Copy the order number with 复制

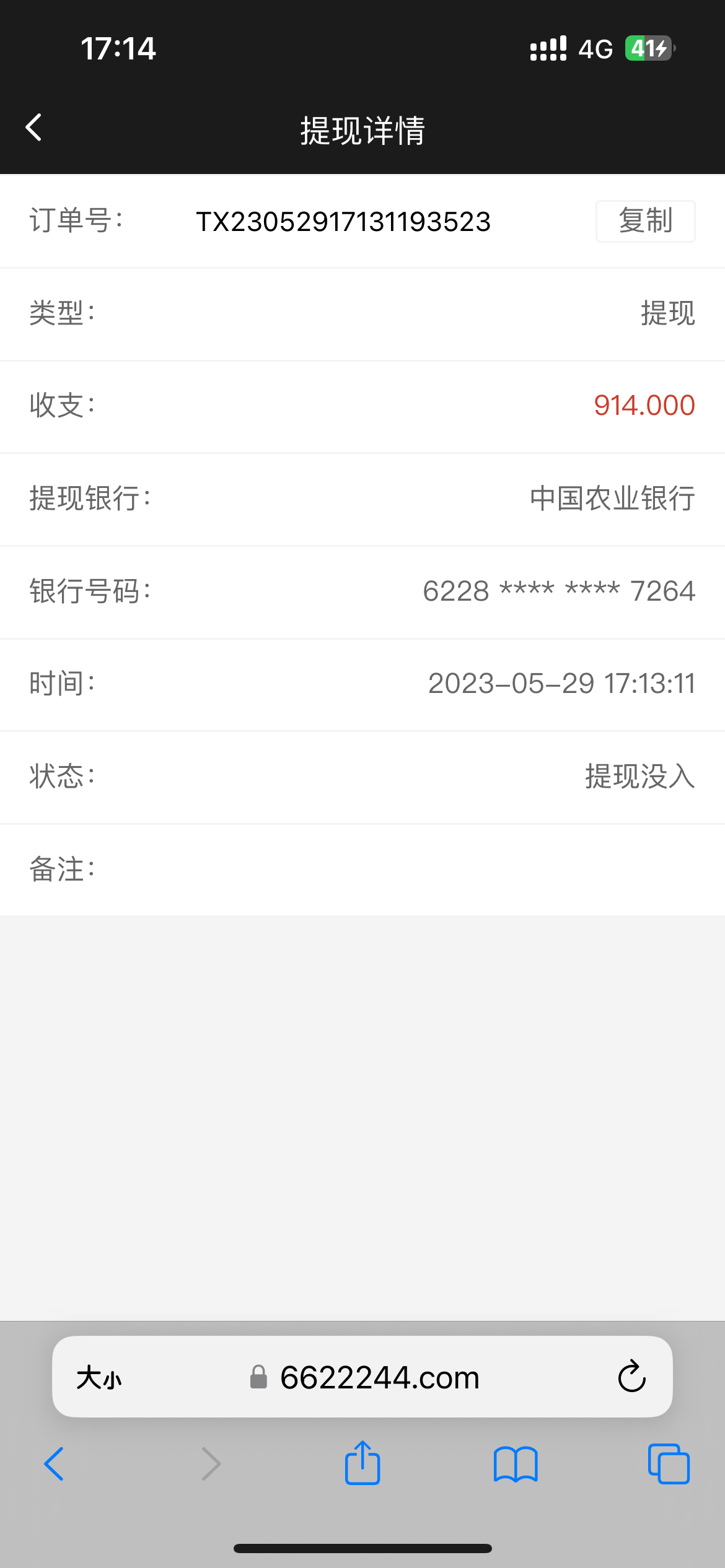coord(645,221)
